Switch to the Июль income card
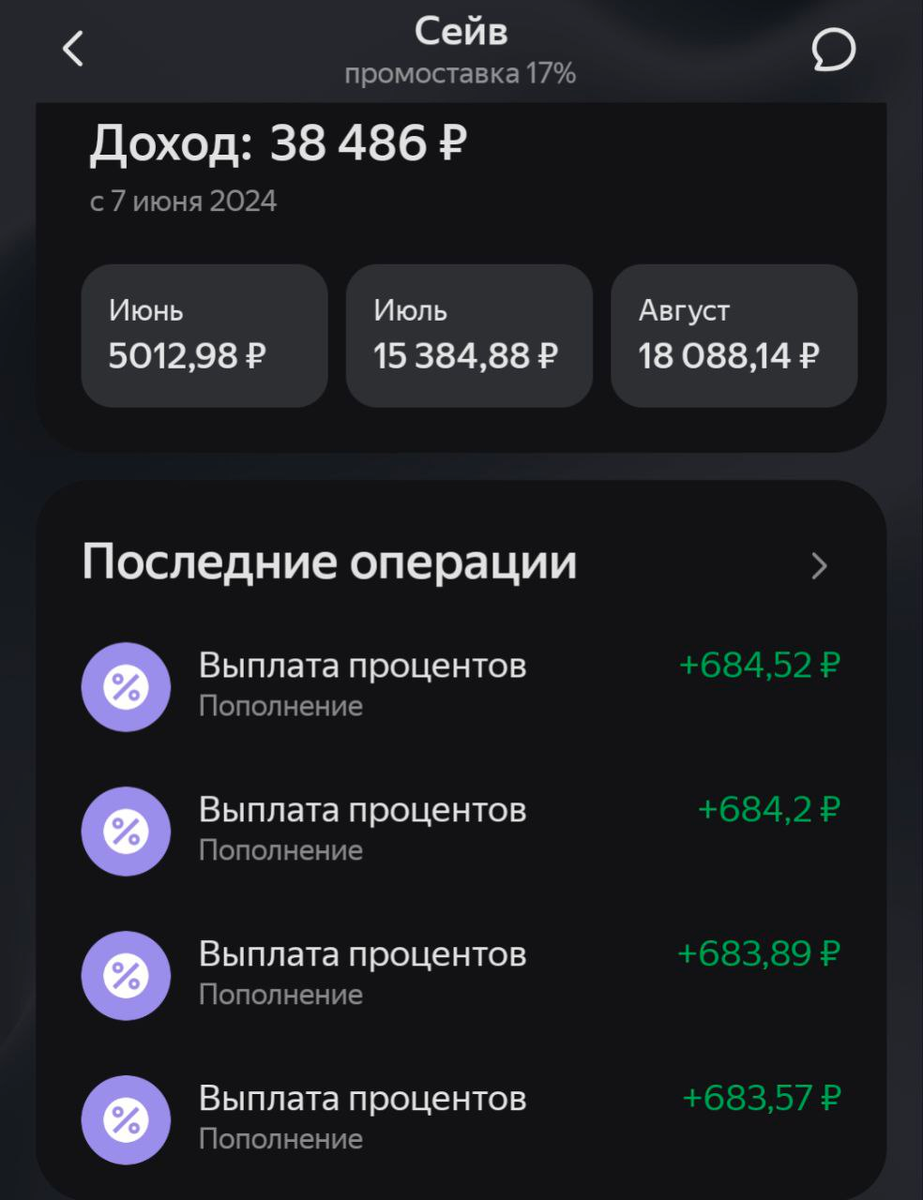The image size is (923, 1200). tap(468, 335)
